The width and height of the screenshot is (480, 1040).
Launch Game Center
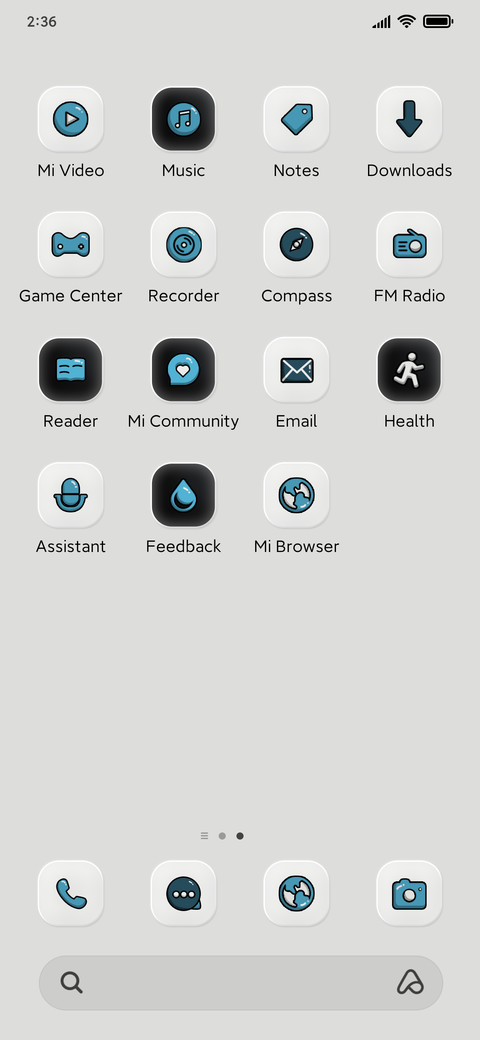pos(71,245)
